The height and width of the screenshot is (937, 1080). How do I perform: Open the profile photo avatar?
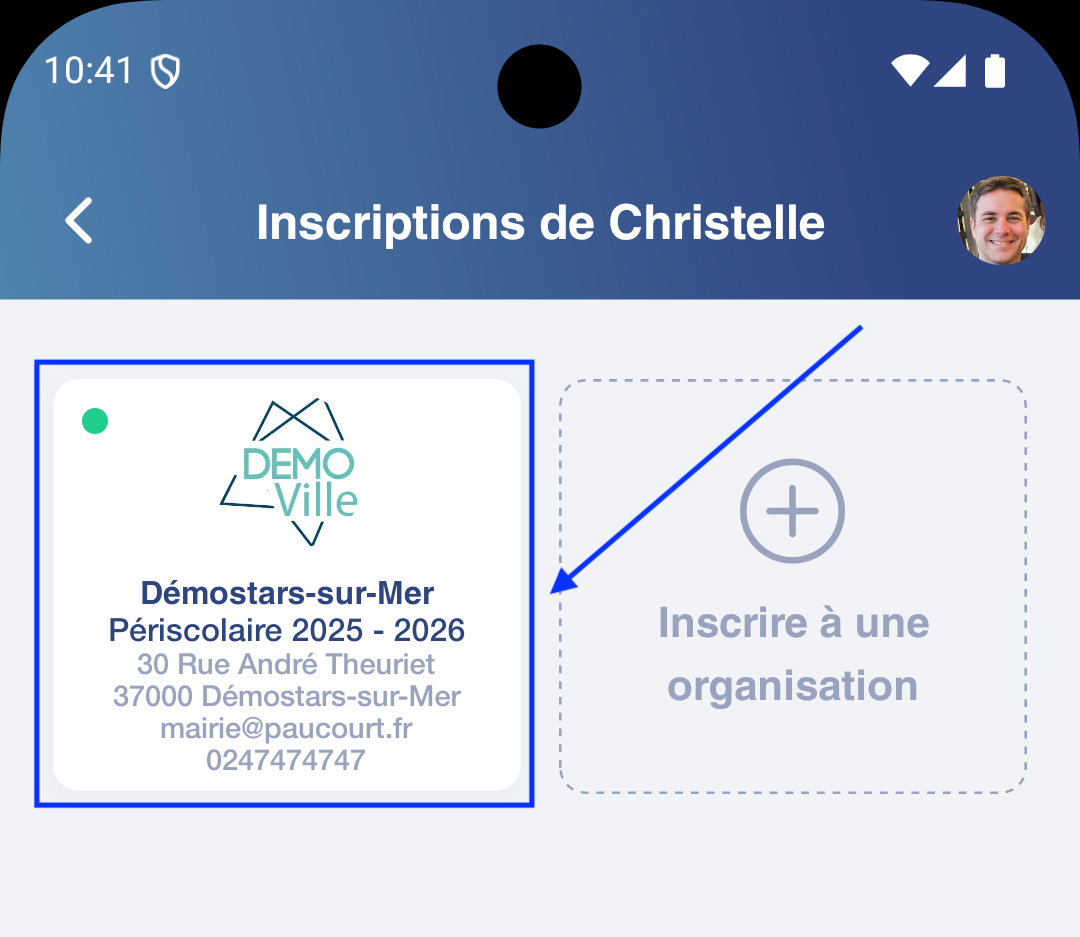click(x=1001, y=221)
